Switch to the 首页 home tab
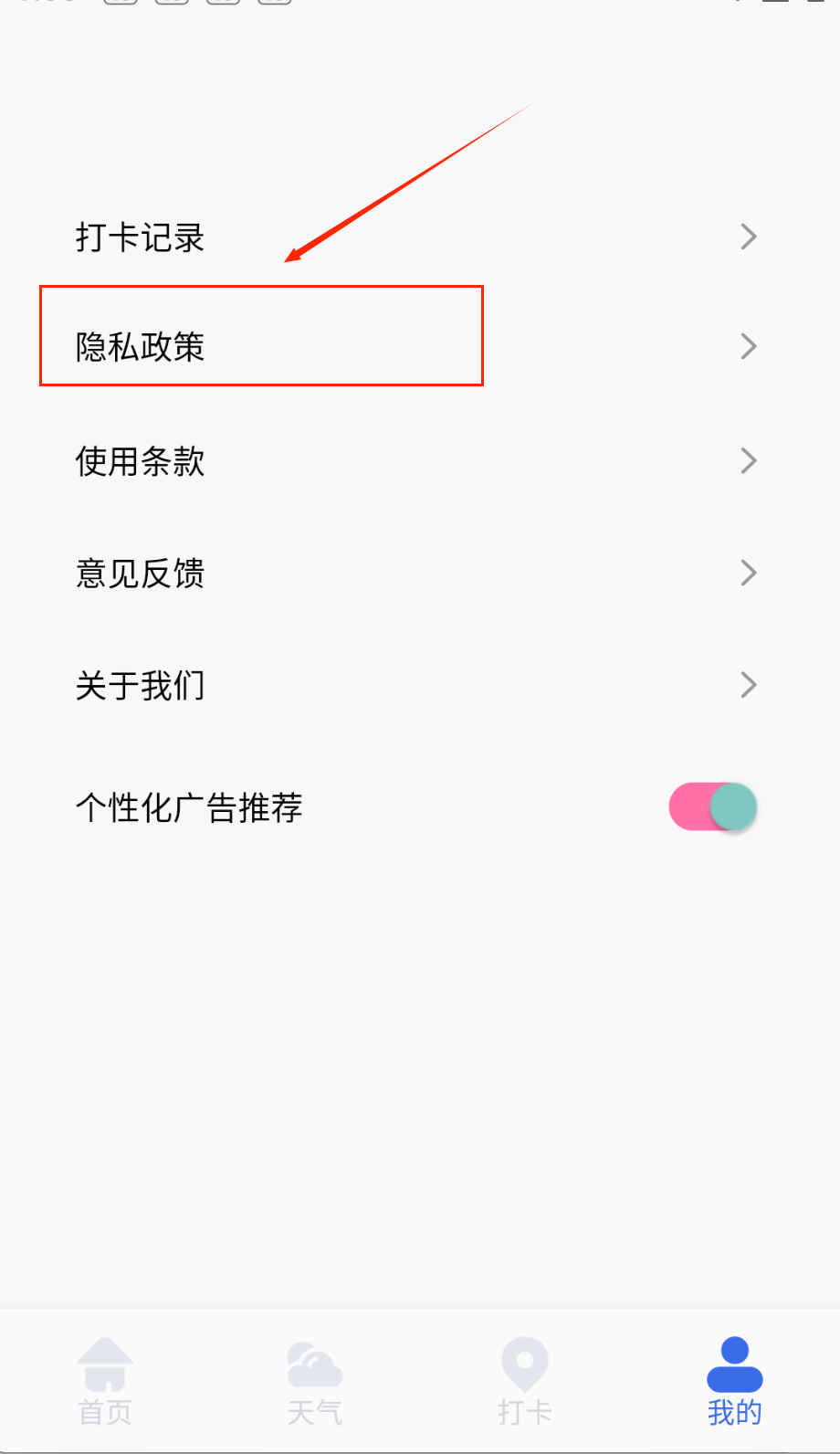 (105, 1381)
